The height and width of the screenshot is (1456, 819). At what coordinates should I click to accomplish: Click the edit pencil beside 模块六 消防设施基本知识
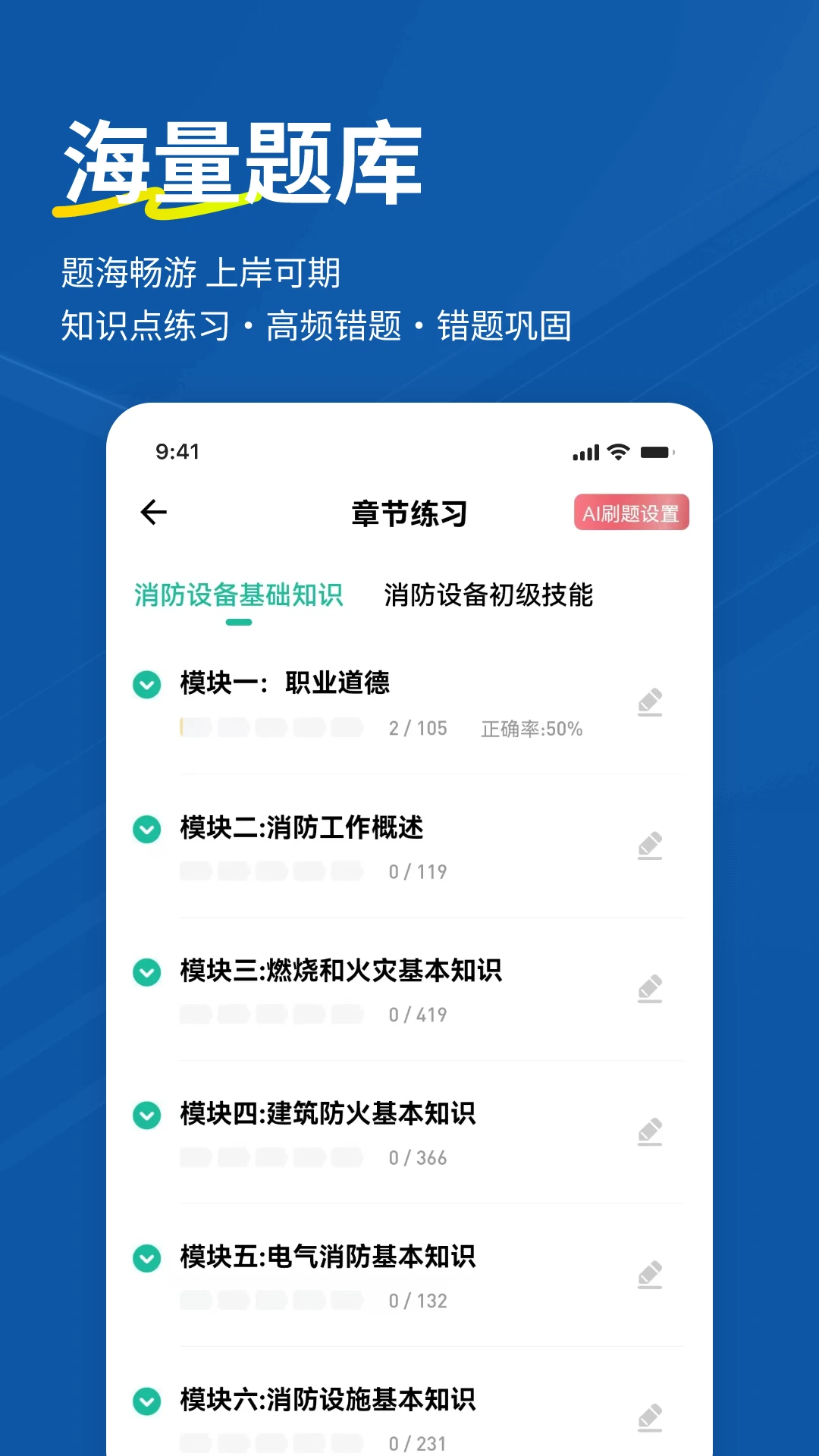click(651, 1417)
